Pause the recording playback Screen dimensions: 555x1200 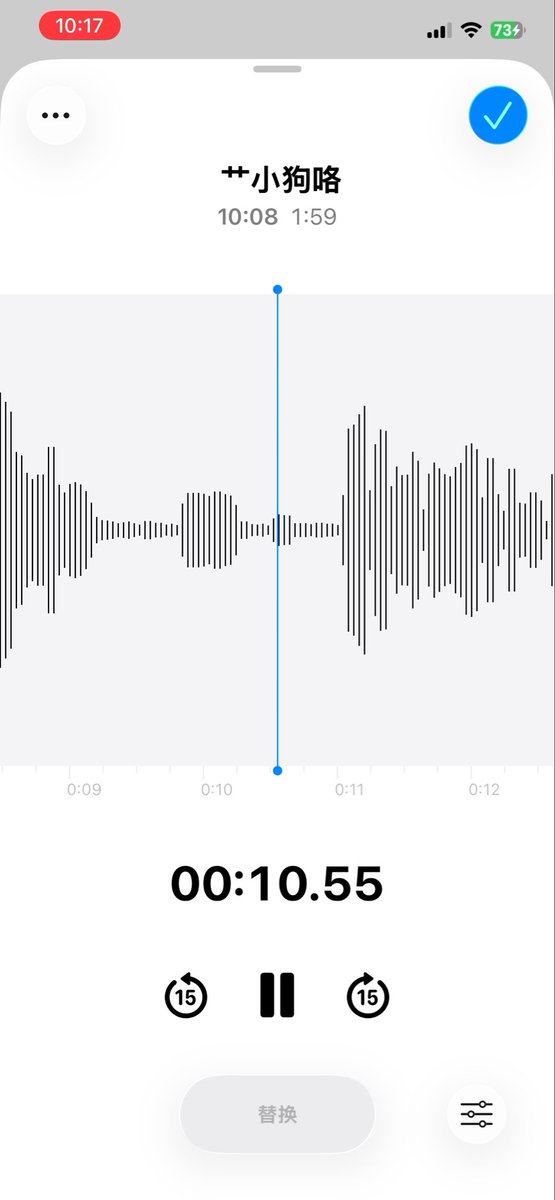277,995
